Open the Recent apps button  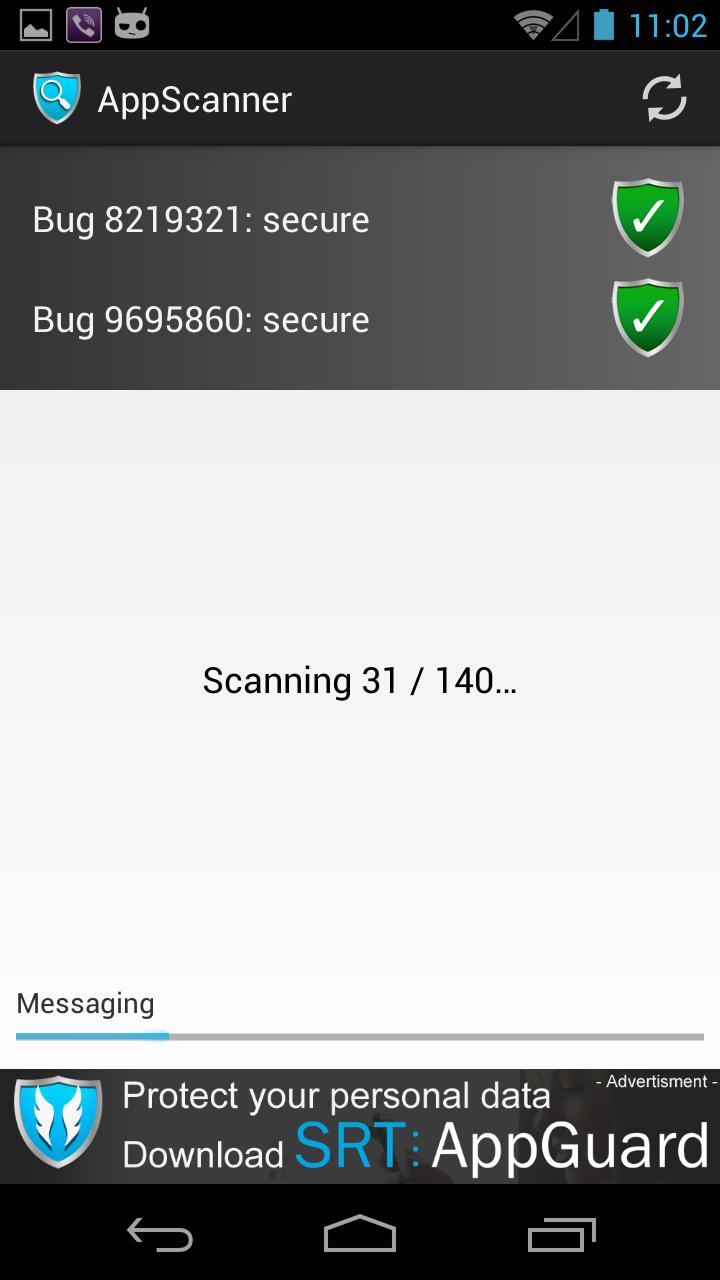pos(560,1236)
